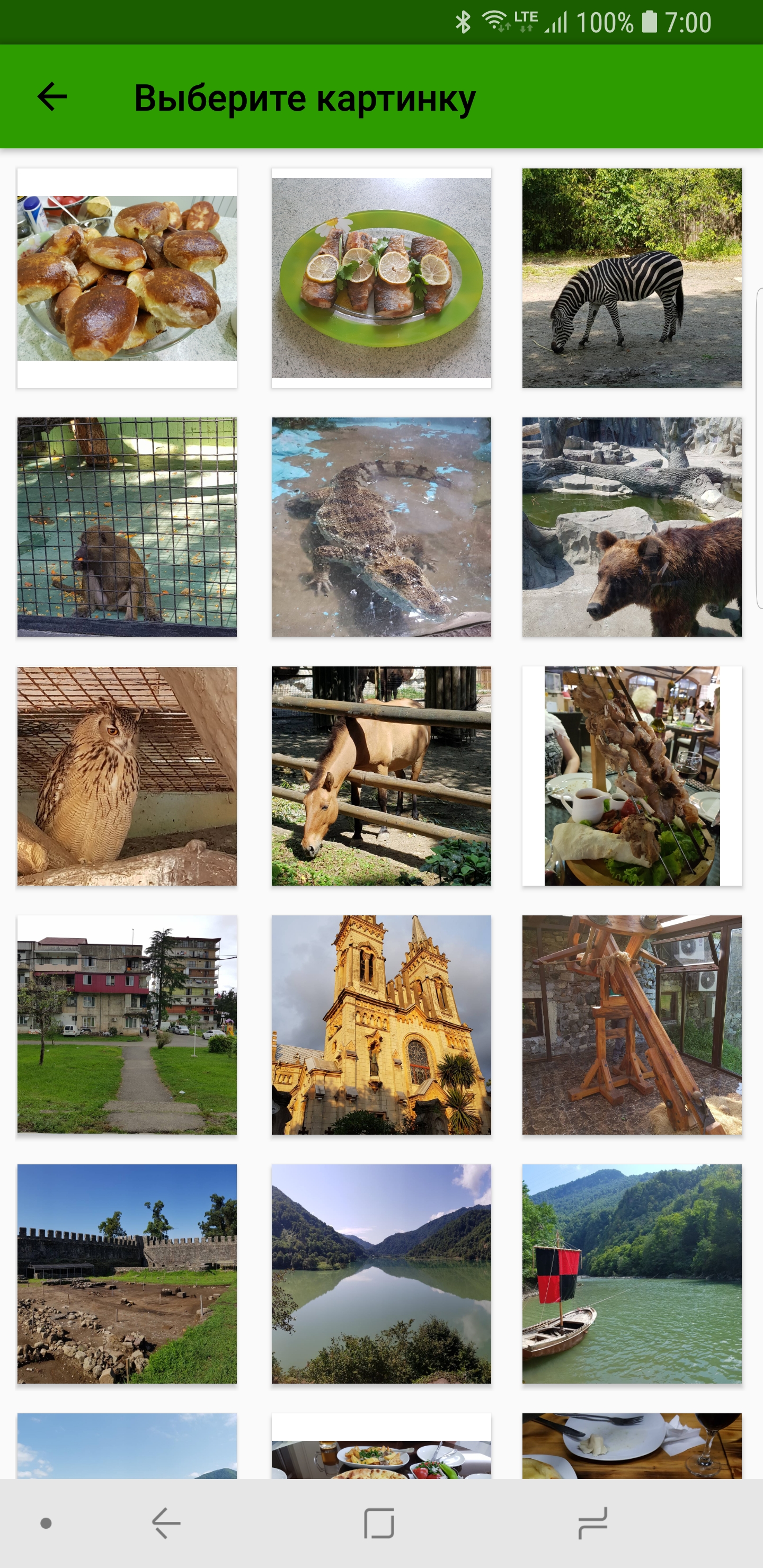Choose the brown bear photo

632,527
